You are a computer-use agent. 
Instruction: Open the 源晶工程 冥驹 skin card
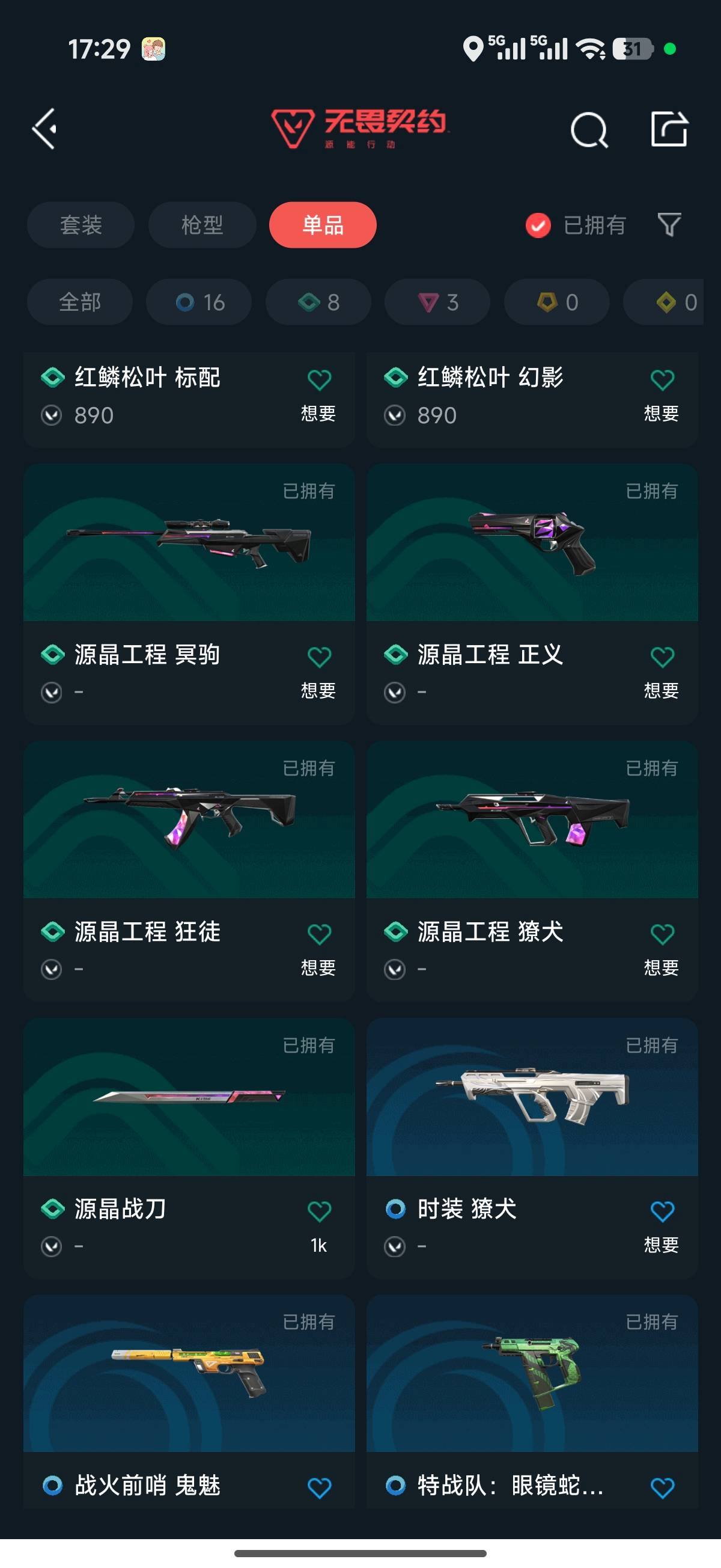(189, 543)
